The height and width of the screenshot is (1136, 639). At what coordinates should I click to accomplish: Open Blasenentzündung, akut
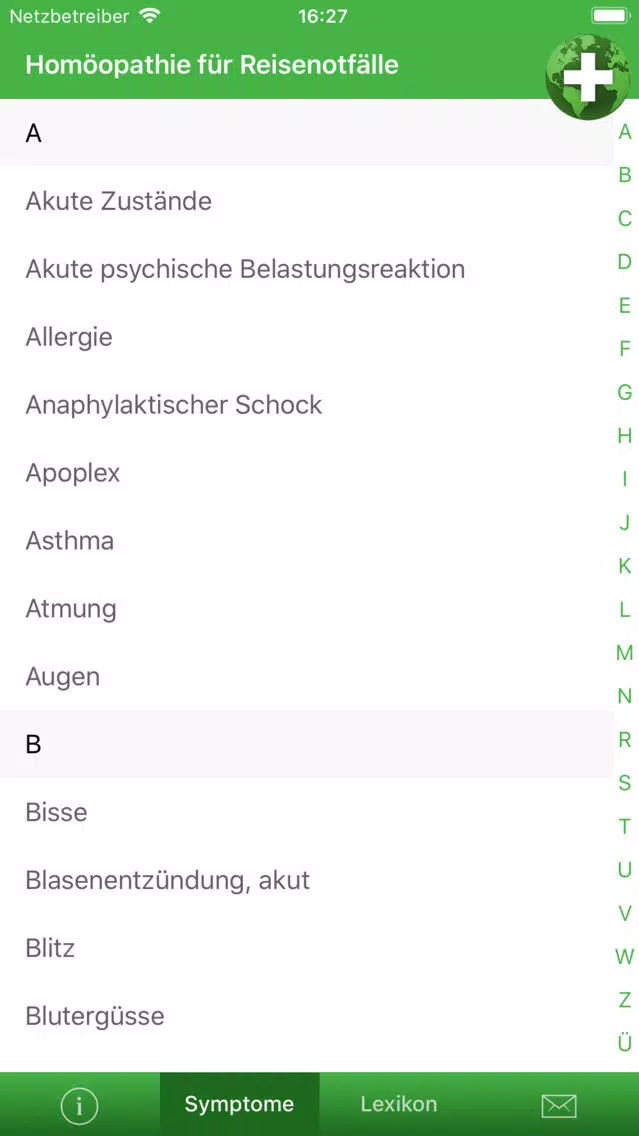[x=306, y=880]
